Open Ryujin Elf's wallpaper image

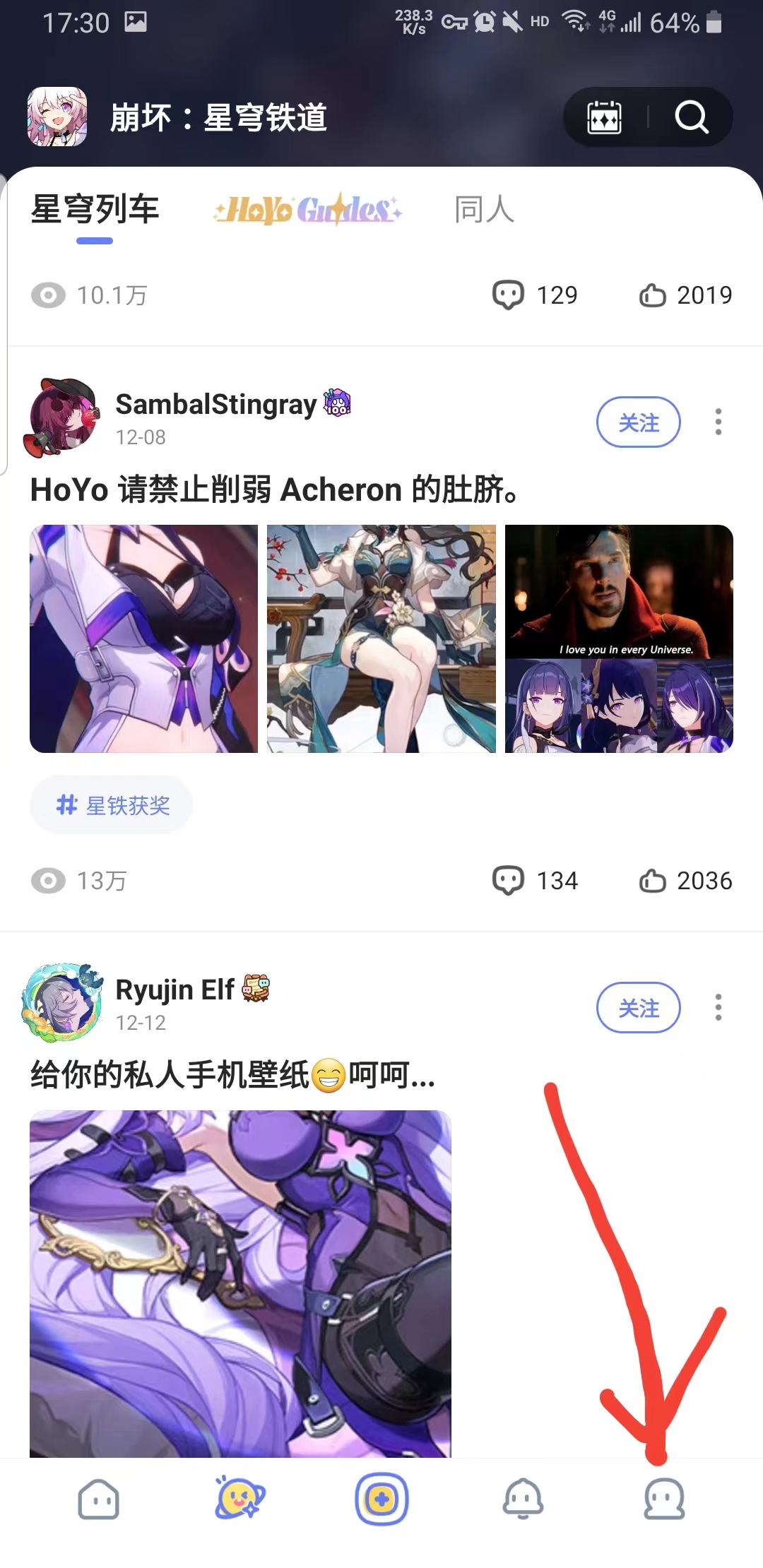[x=240, y=1282]
